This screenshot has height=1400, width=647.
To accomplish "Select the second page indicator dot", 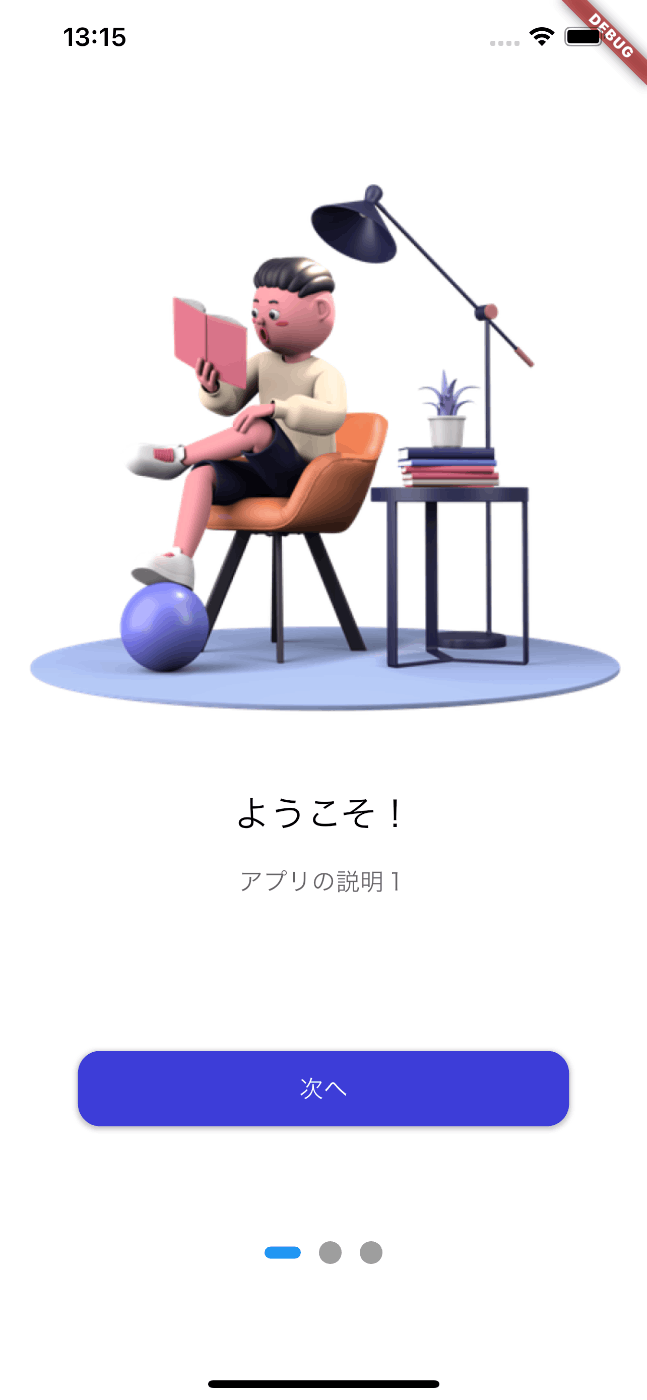I will coord(330,1252).
